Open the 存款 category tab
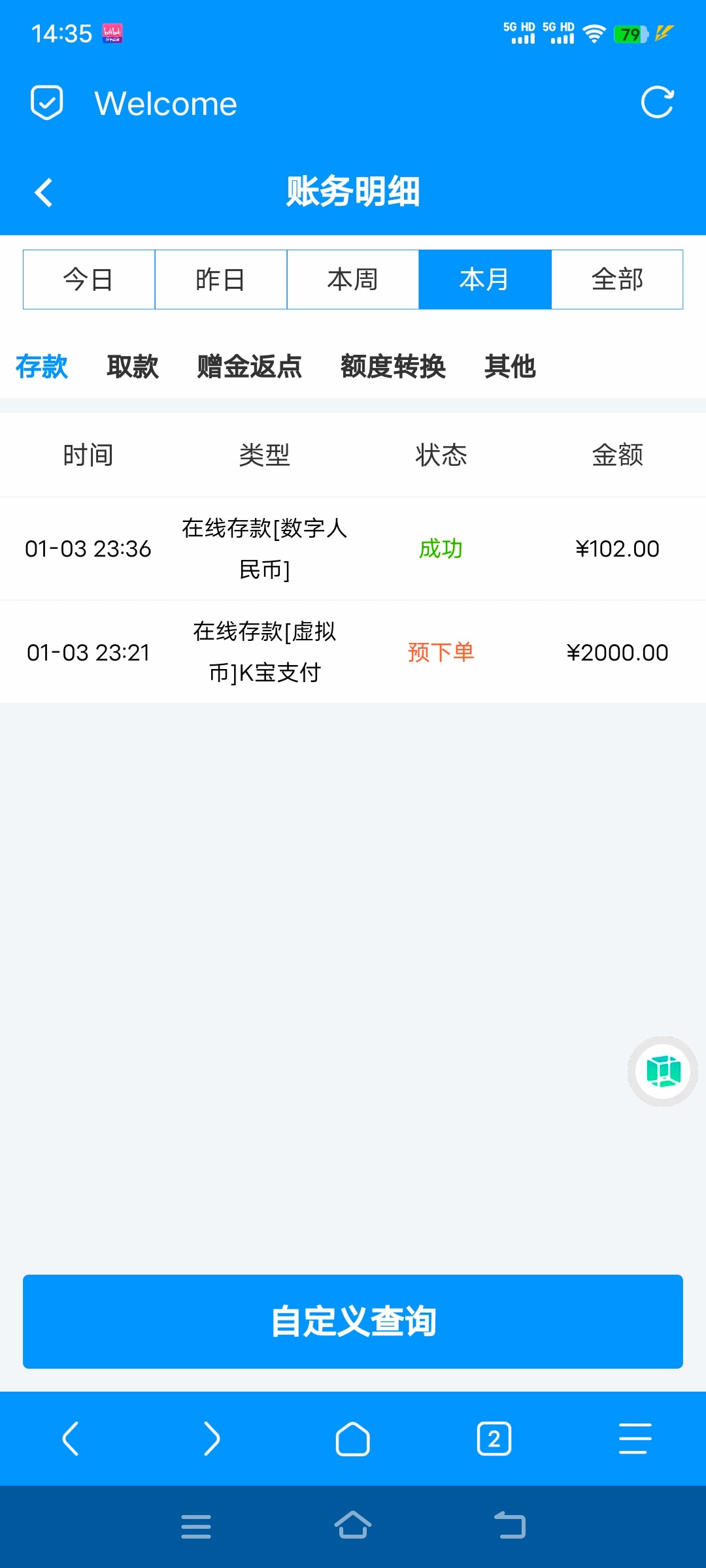Viewport: 706px width, 1568px height. coord(42,367)
